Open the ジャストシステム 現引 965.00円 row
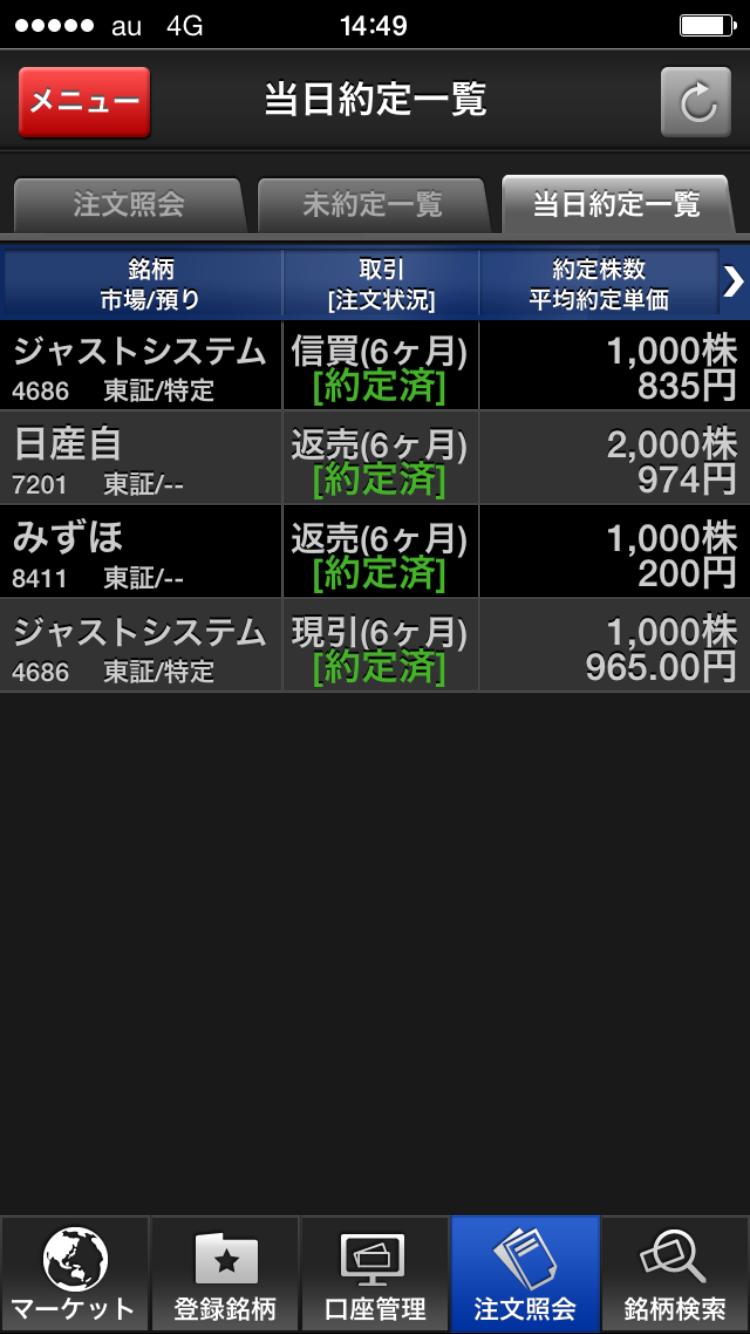This screenshot has width=750, height=1334. point(375,645)
